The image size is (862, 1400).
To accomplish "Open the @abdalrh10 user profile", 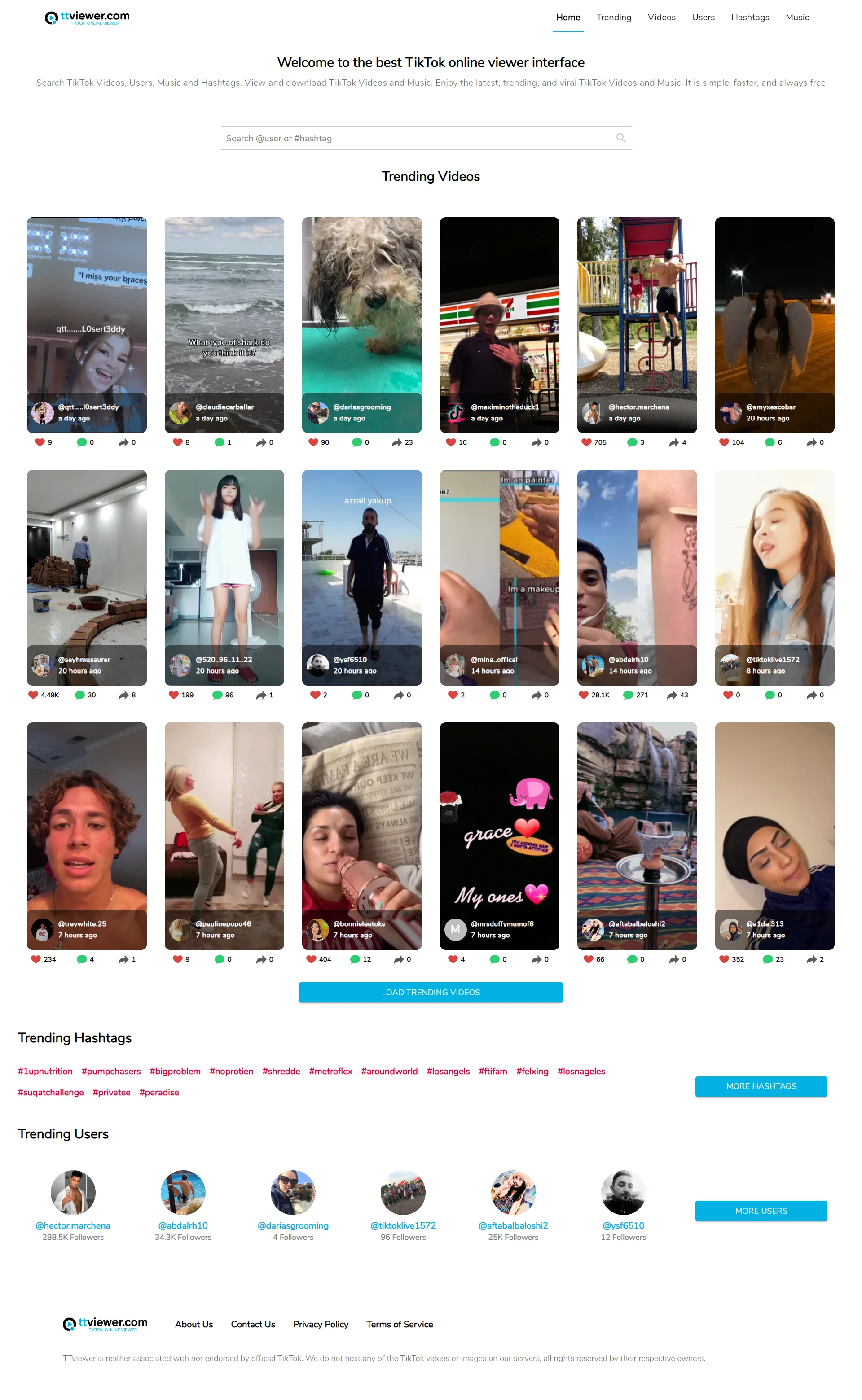I will pos(183,1225).
